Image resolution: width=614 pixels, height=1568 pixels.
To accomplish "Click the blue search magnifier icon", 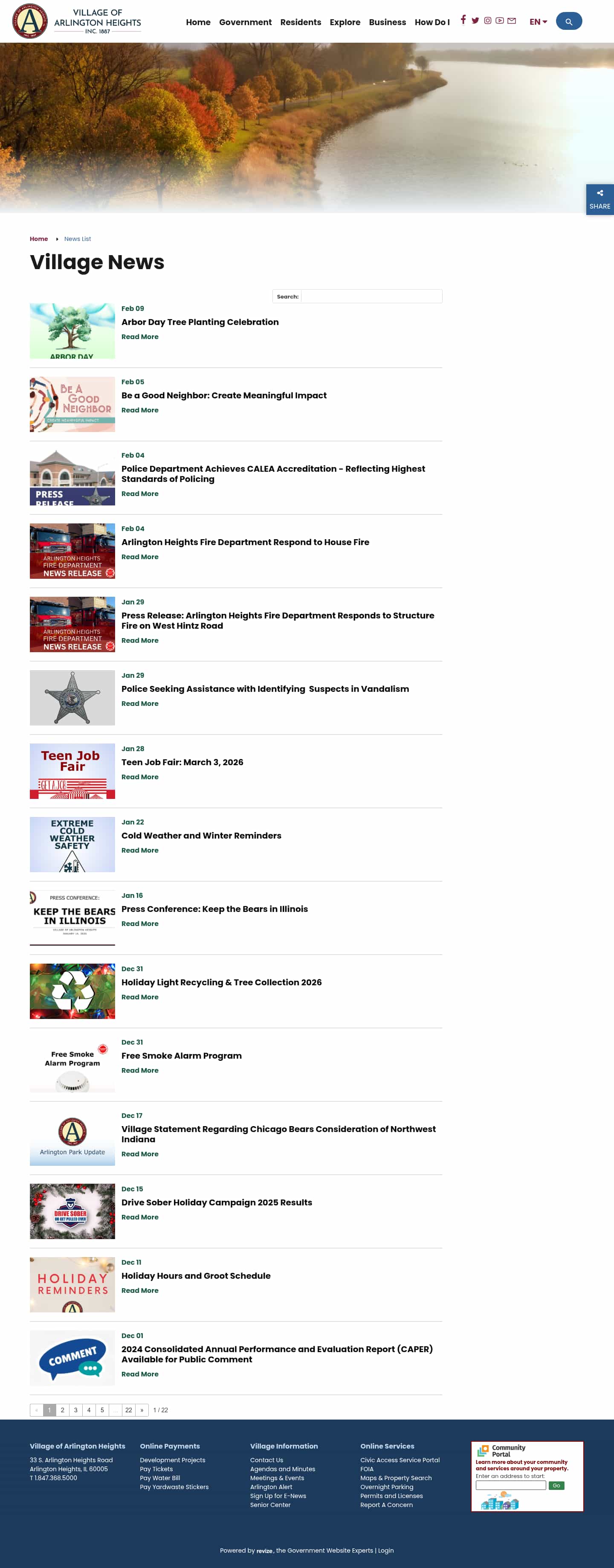I will [x=568, y=21].
